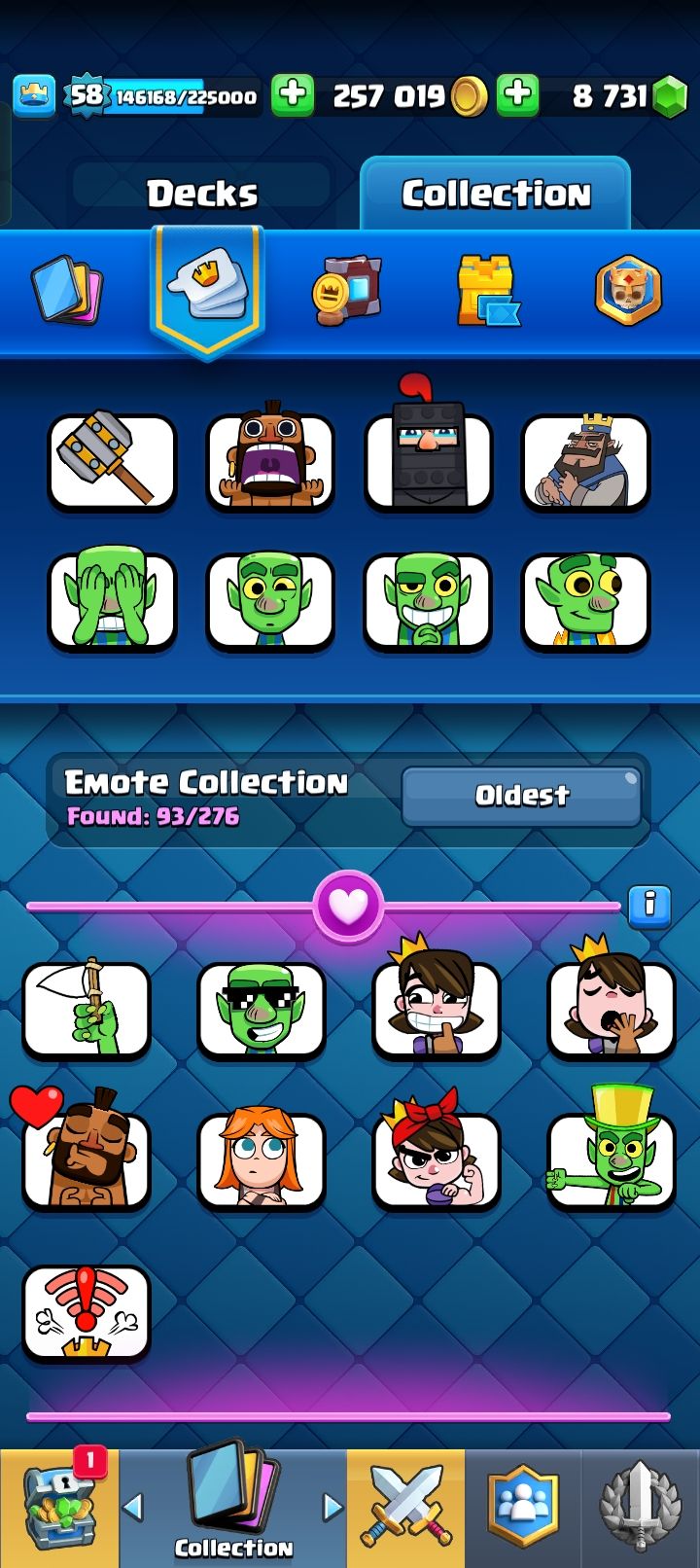Pick the yawning Princess emote
Image resolution: width=700 pixels, height=1568 pixels.
(611, 1008)
